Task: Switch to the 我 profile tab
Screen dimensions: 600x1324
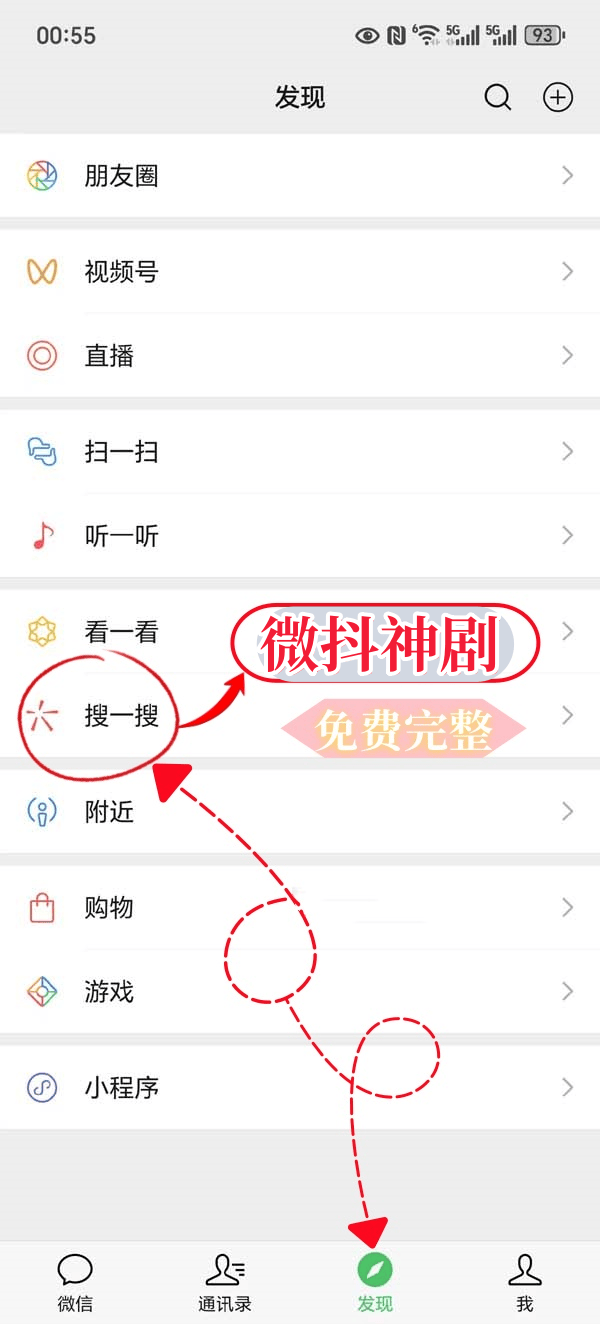Action: (x=524, y=1283)
